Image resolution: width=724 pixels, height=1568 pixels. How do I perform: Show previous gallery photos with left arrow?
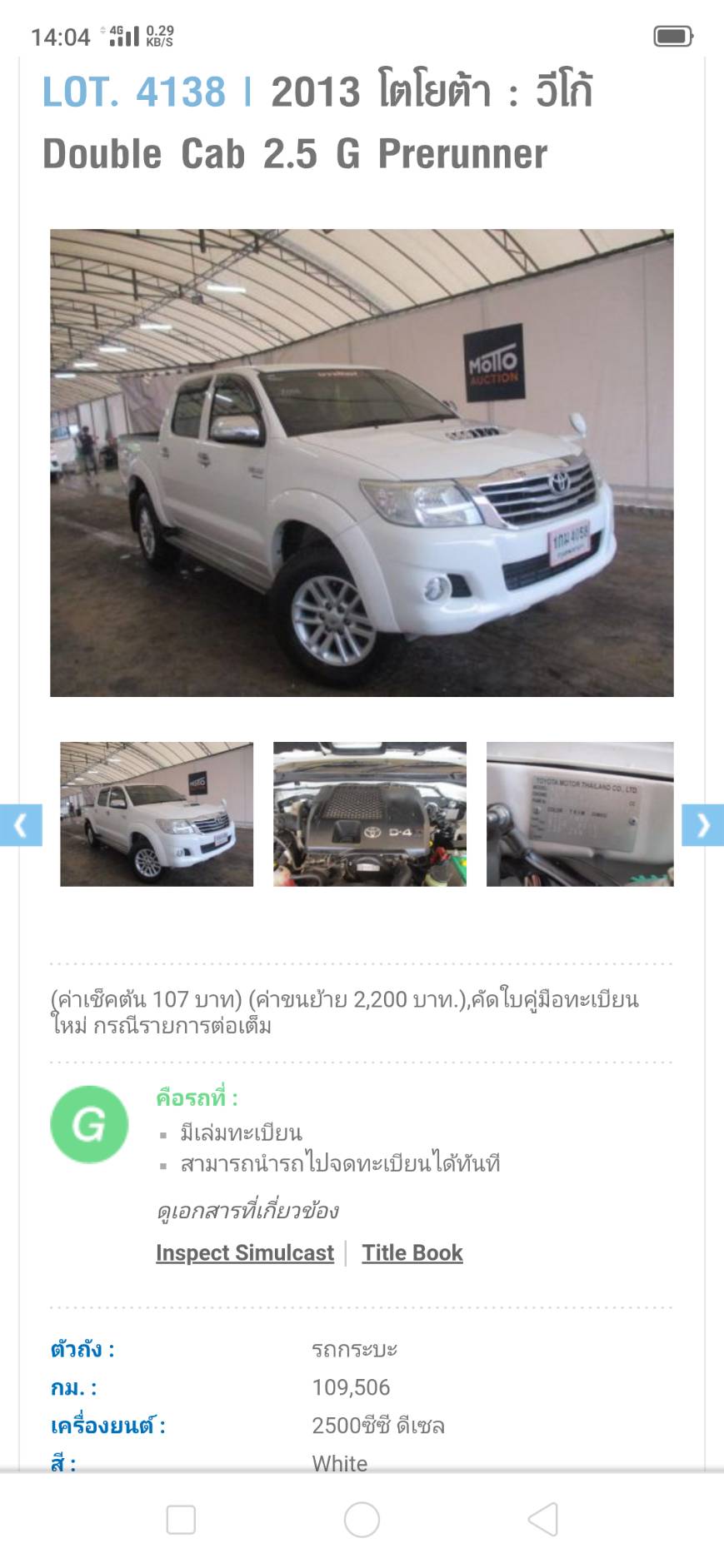click(20, 825)
